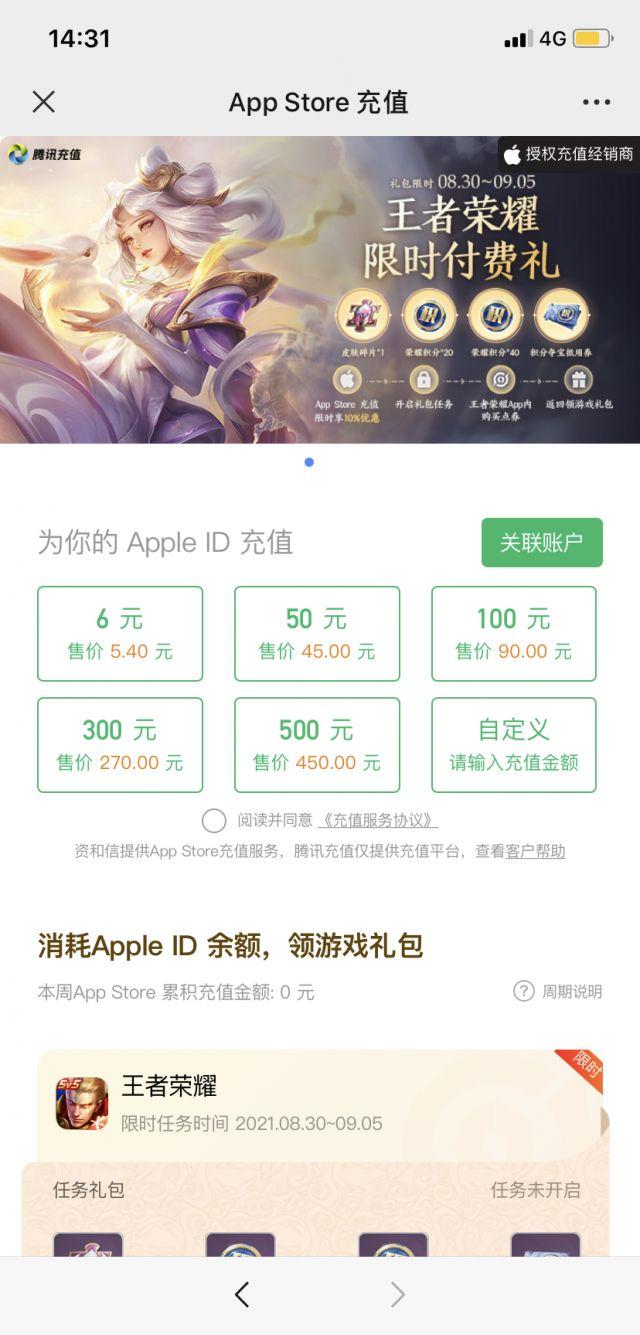Image resolution: width=640 pixels, height=1335 pixels.
Task: Choose the 500 元 recharge option
Action: click(x=317, y=745)
